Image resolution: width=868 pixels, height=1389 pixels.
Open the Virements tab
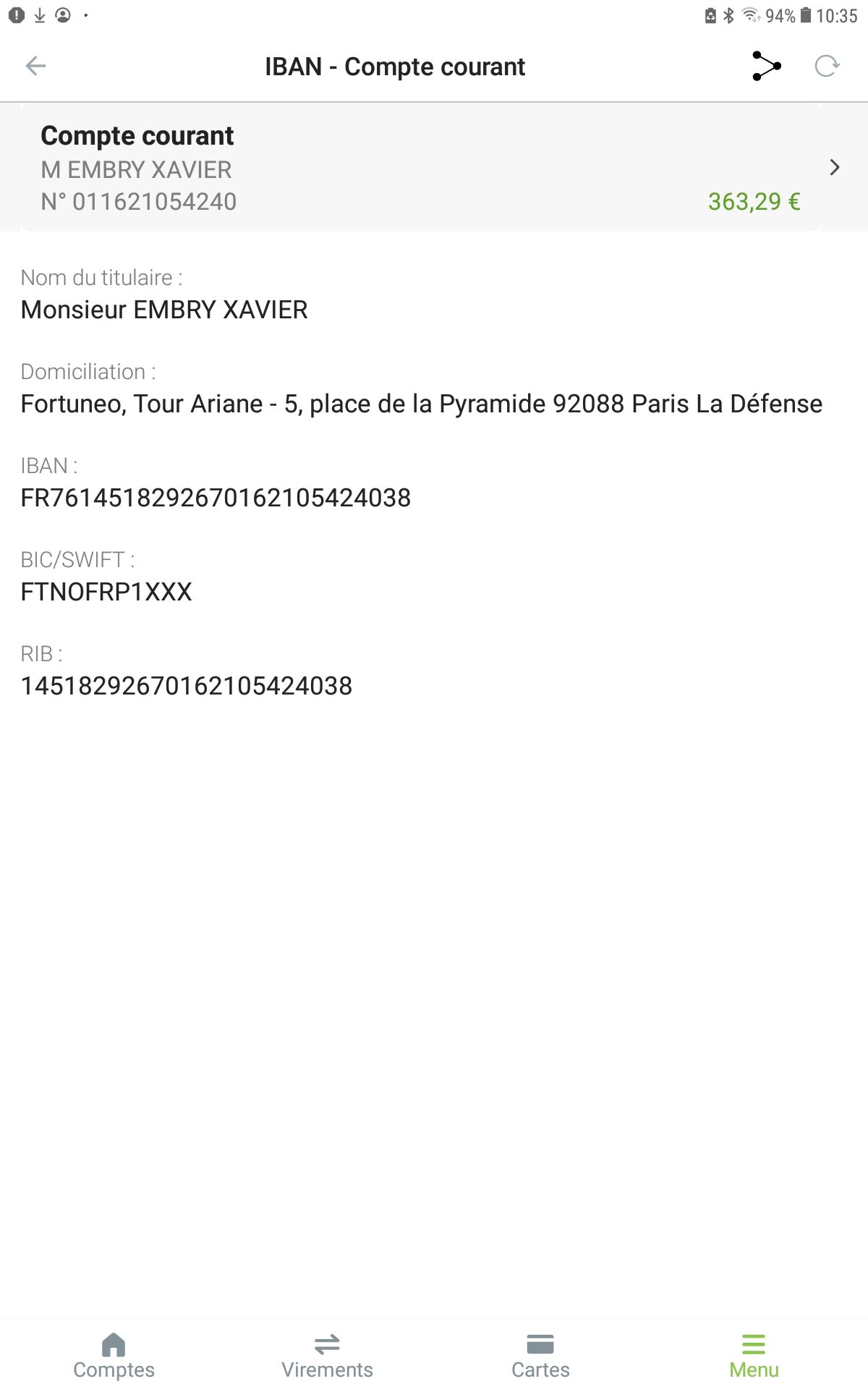[x=327, y=1356]
